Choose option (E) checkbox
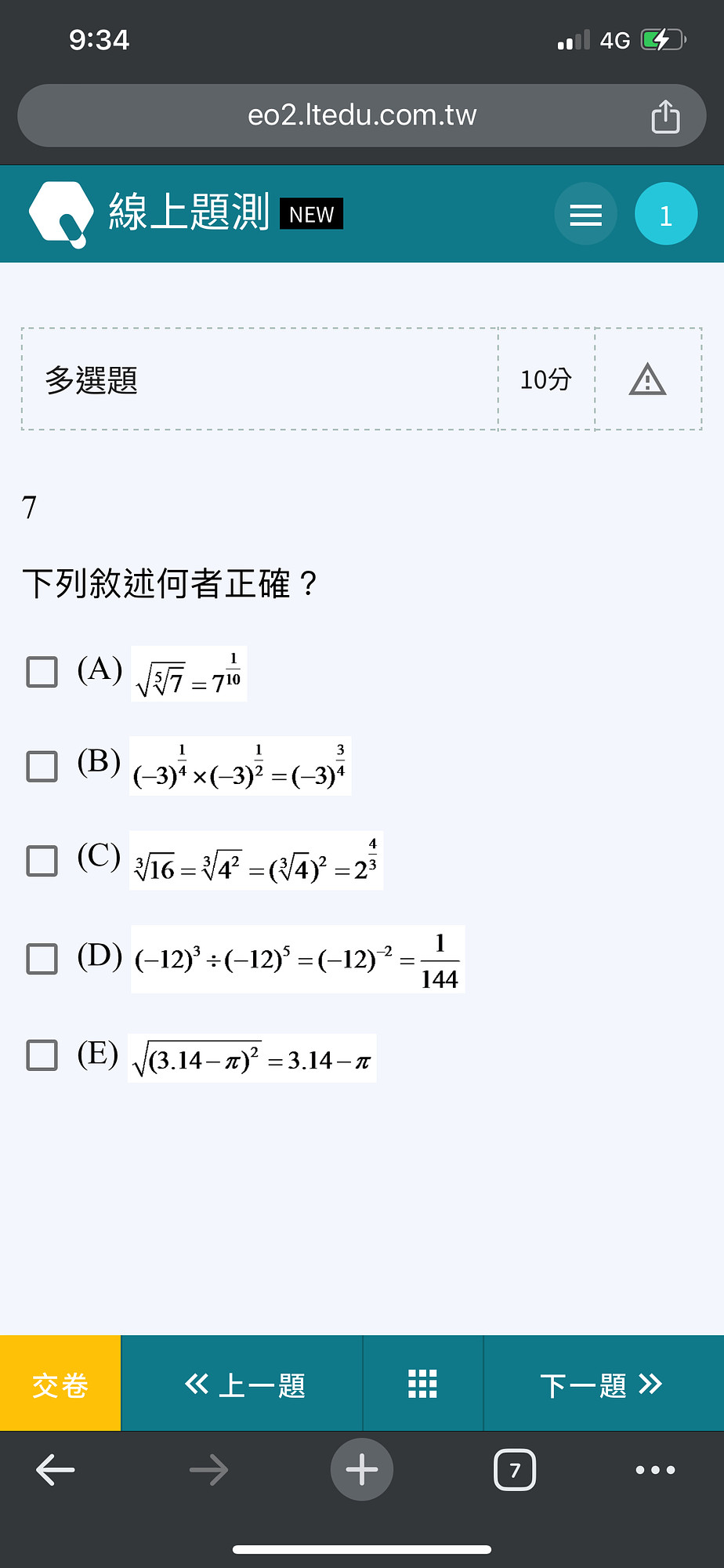This screenshot has height=1568, width=724. coord(42,1055)
